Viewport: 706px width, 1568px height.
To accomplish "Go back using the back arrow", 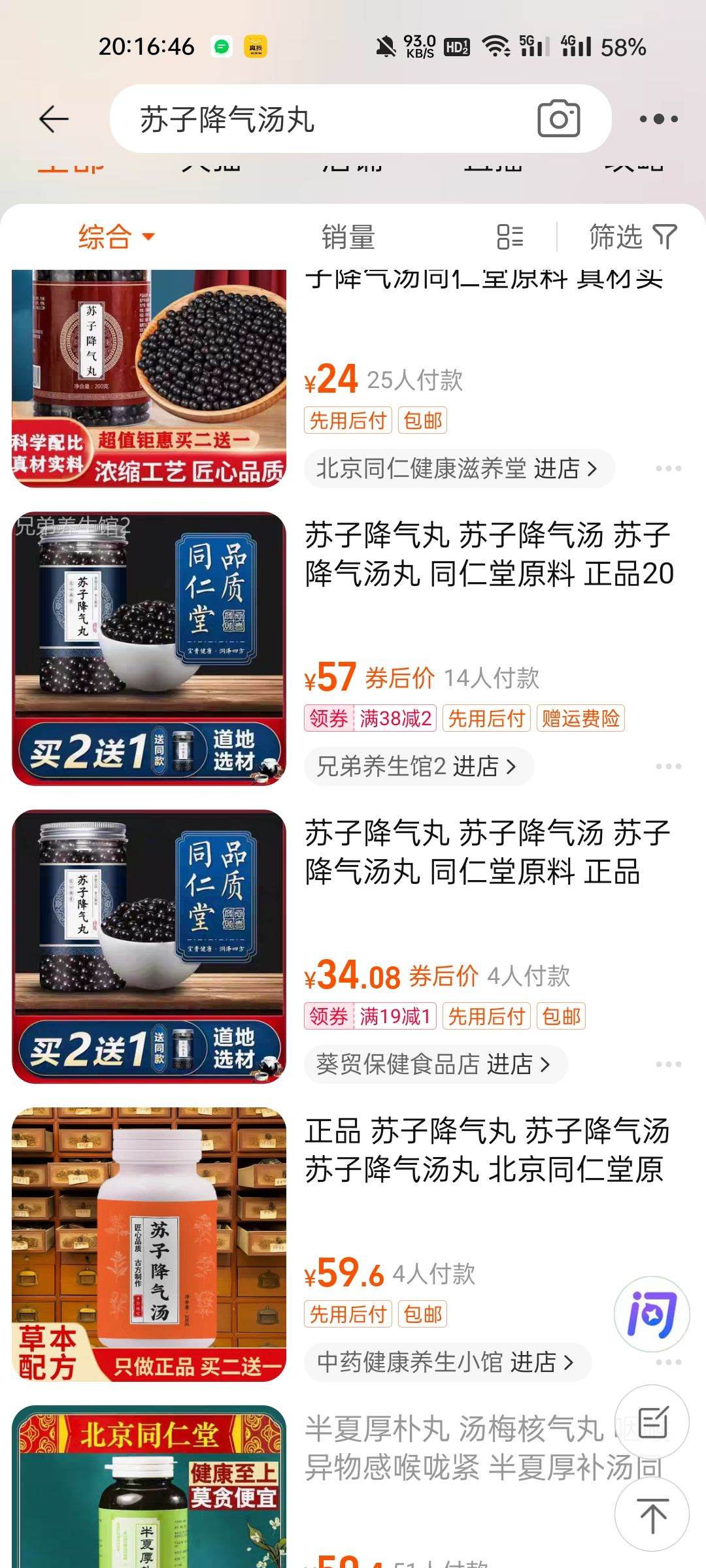I will [54, 119].
